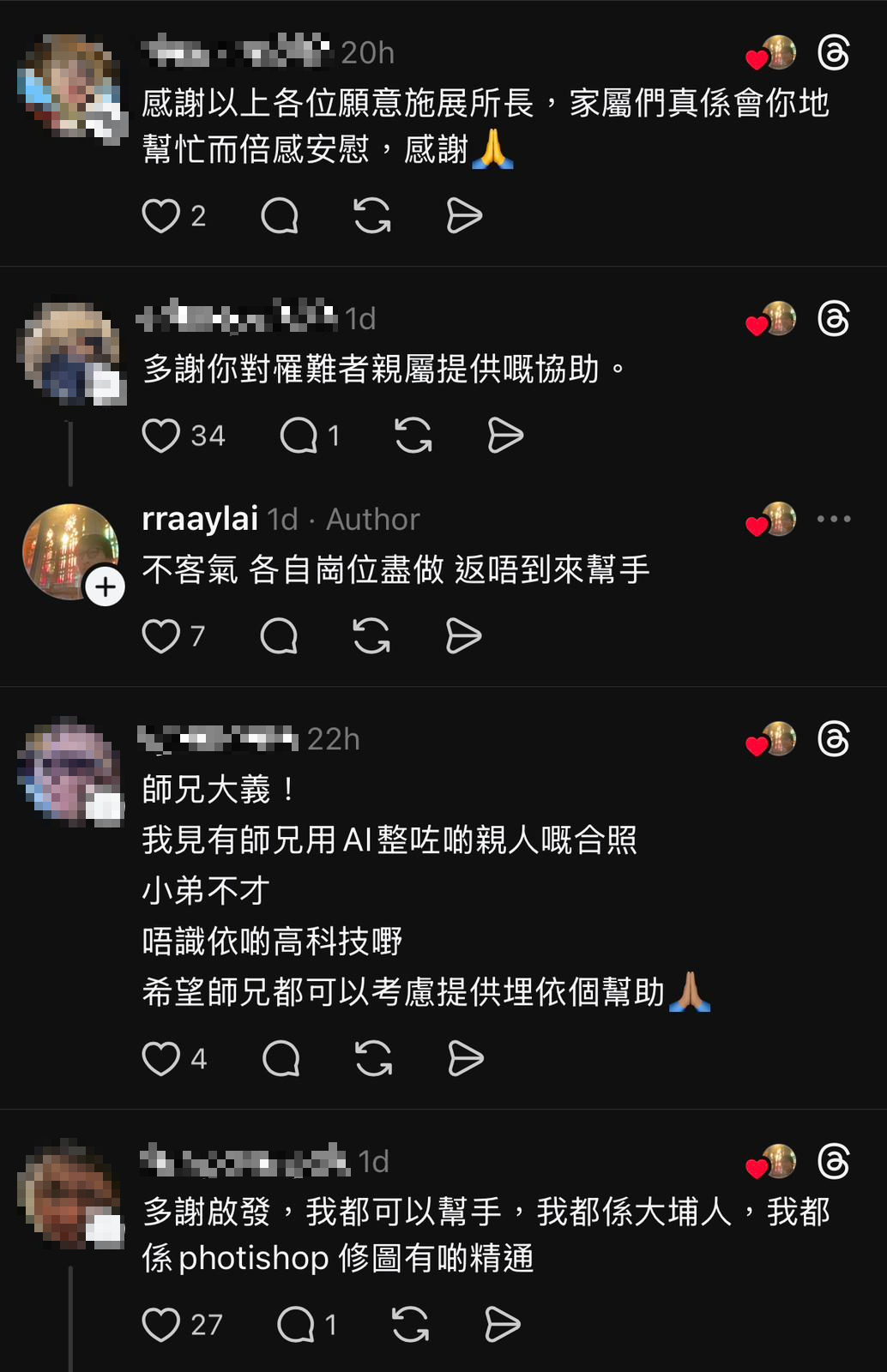Like the comment 多謝你對罹難者親屬
The width and height of the screenshot is (887, 1372).
(x=161, y=436)
